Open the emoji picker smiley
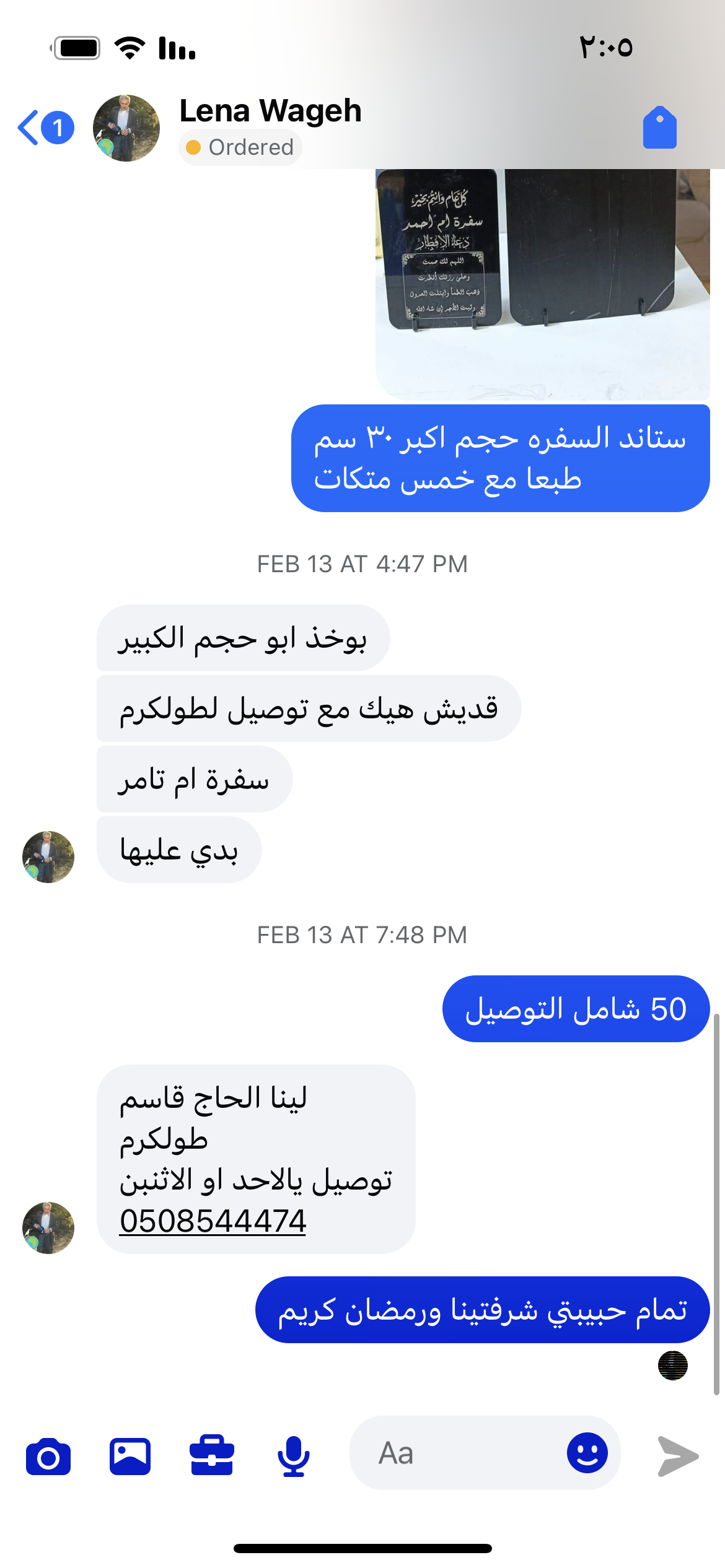The image size is (725, 1568). pos(587,1453)
